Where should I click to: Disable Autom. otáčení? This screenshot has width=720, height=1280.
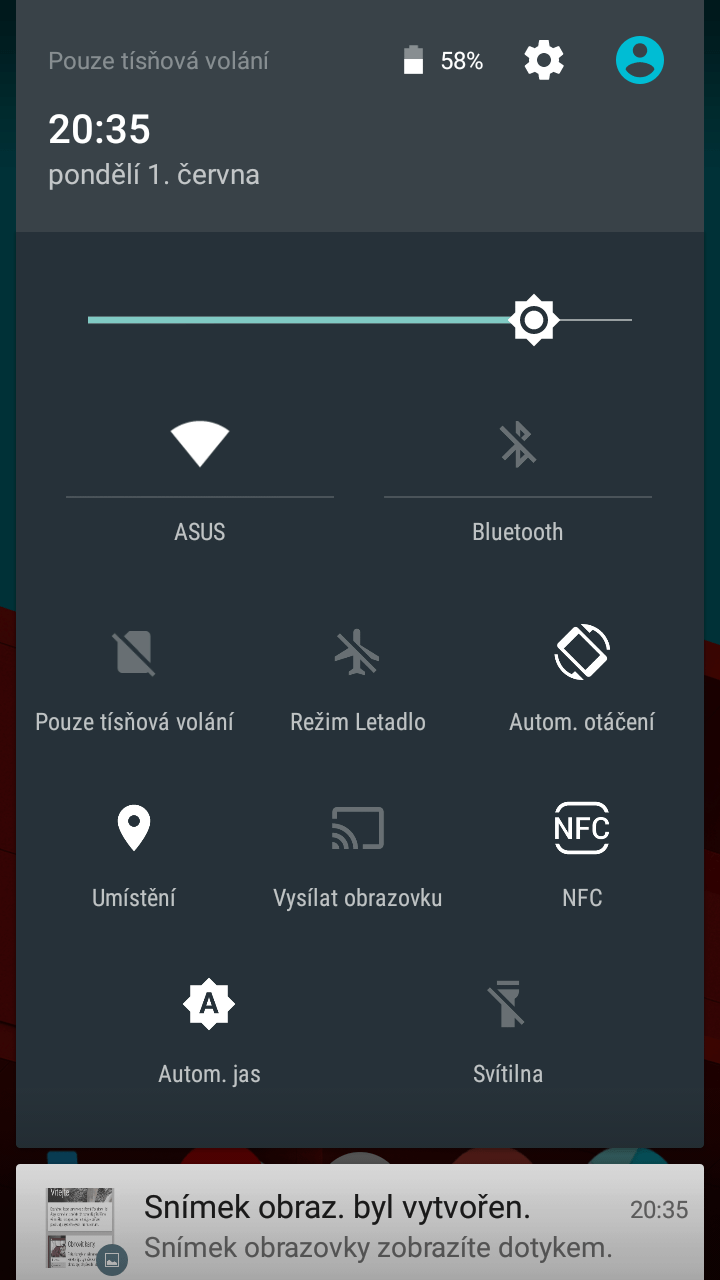tap(582, 678)
